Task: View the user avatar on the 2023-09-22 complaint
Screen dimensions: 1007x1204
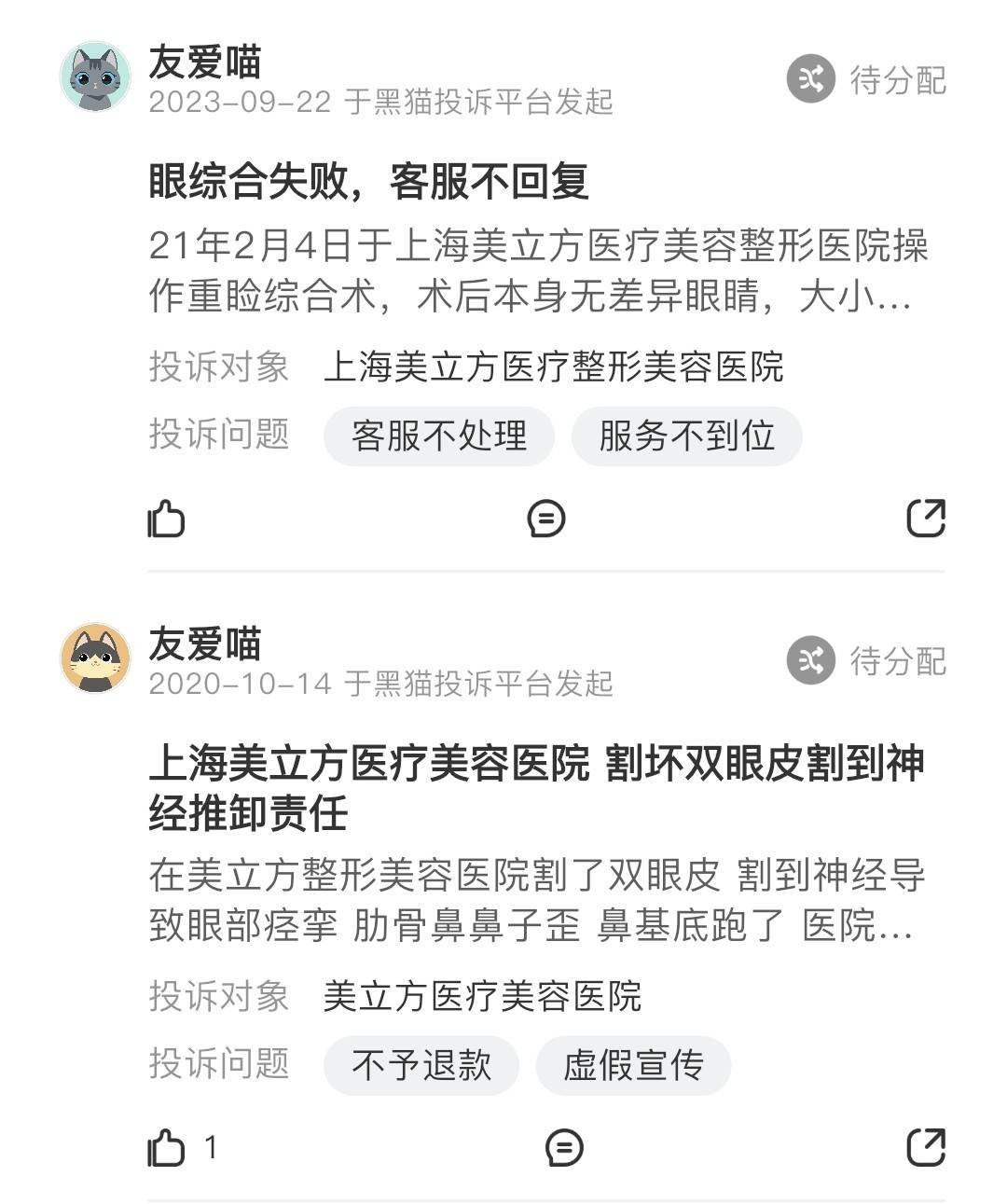Action: coord(96,77)
